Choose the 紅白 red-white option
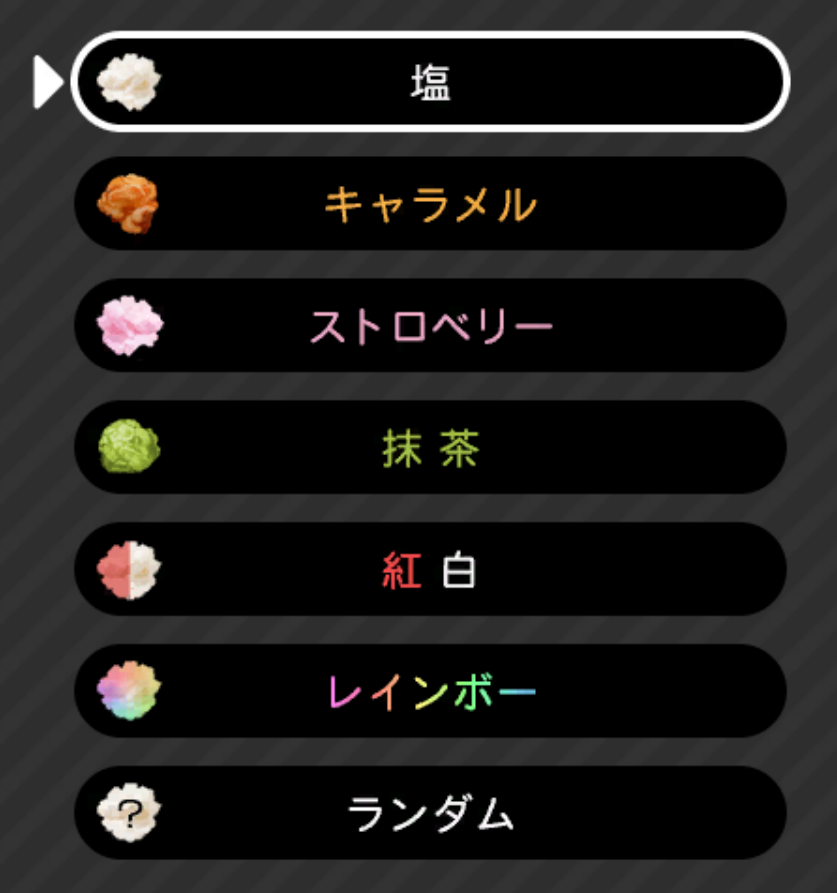 tap(431, 570)
